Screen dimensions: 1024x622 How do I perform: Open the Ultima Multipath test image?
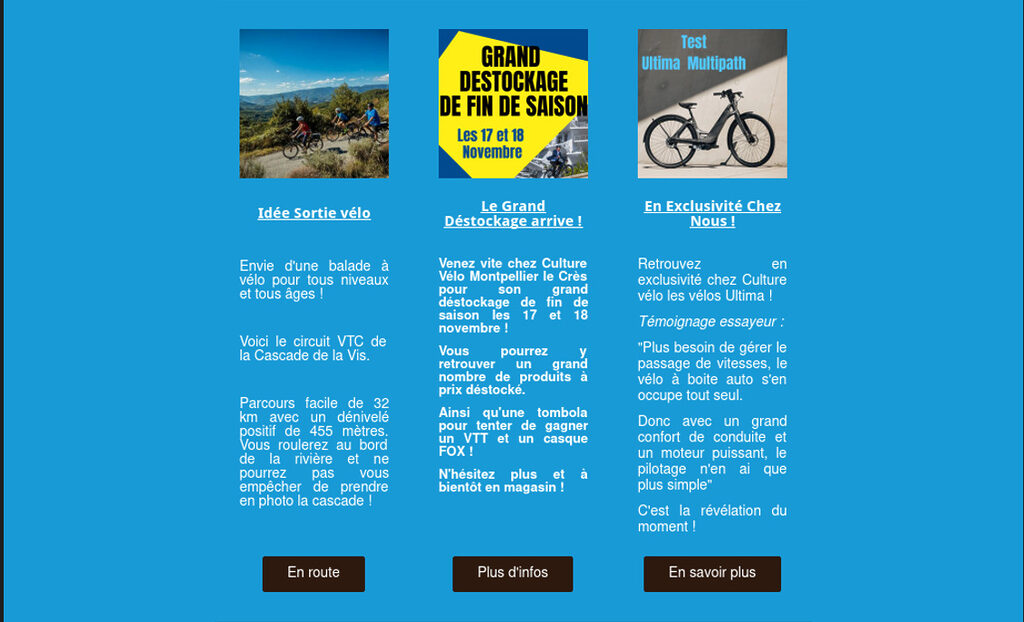712,103
